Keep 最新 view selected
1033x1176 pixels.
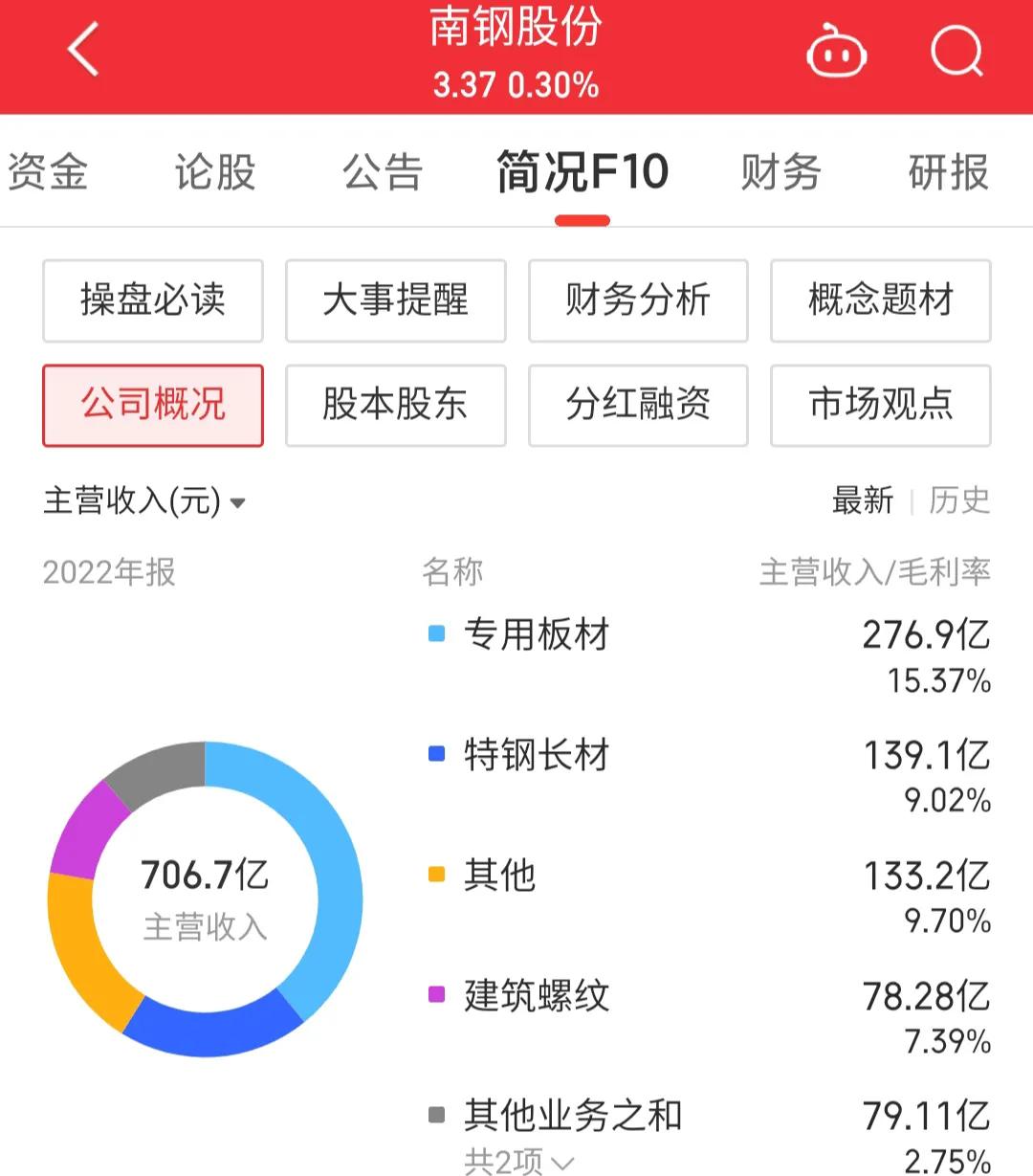(864, 500)
